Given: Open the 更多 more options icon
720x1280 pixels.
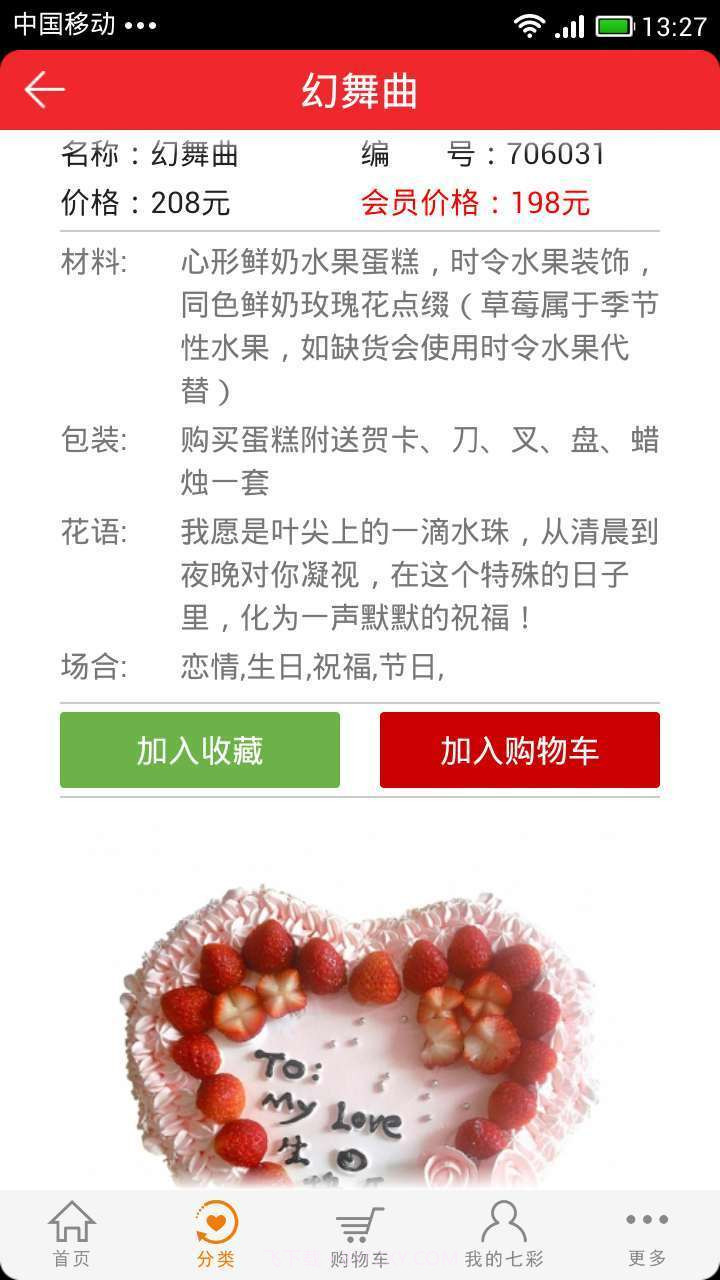Looking at the screenshot, I should [x=648, y=1224].
